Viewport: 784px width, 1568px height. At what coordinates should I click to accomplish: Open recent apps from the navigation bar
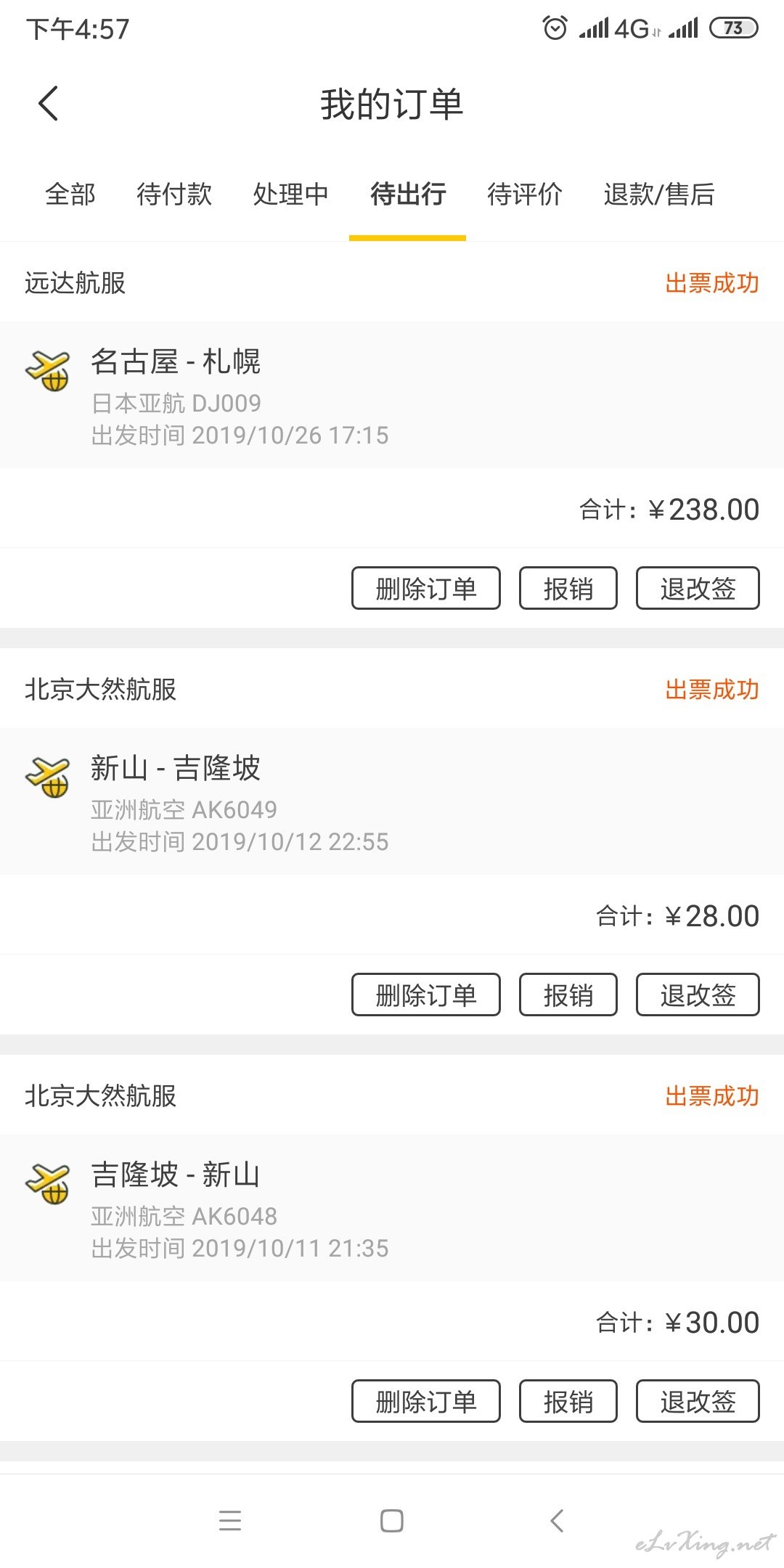point(230,1521)
